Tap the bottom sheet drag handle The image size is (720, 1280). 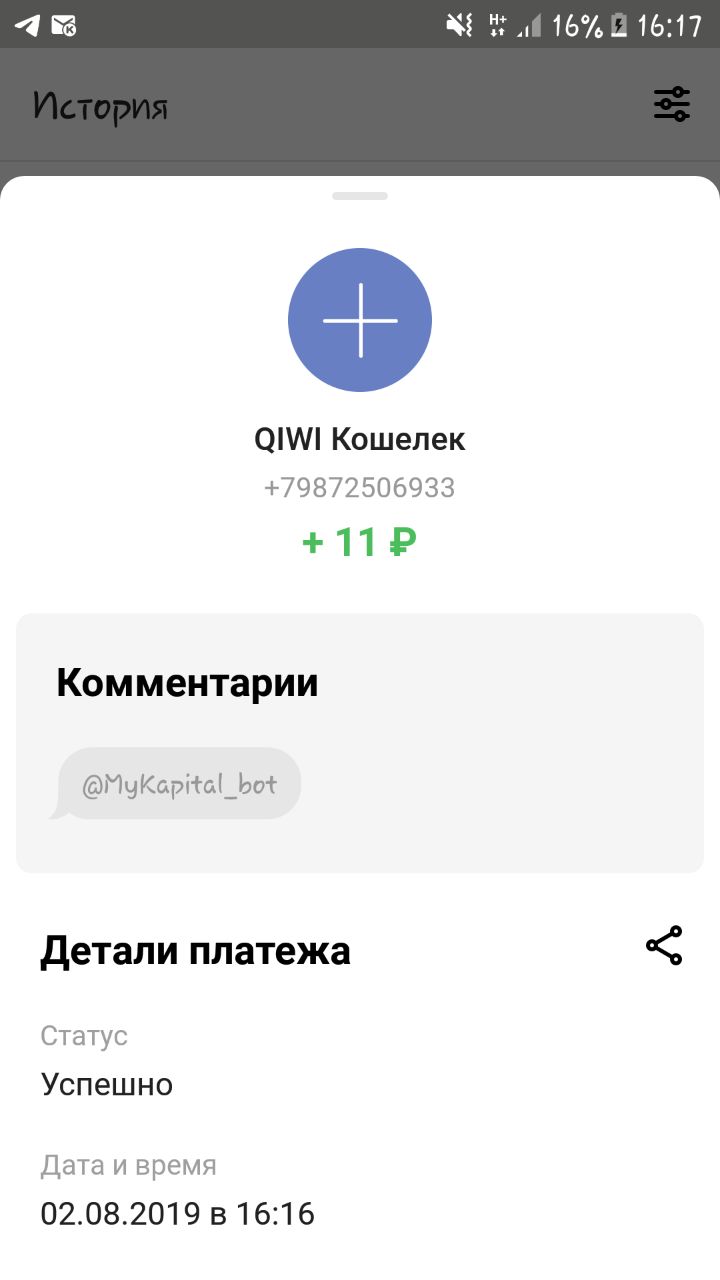click(360, 196)
